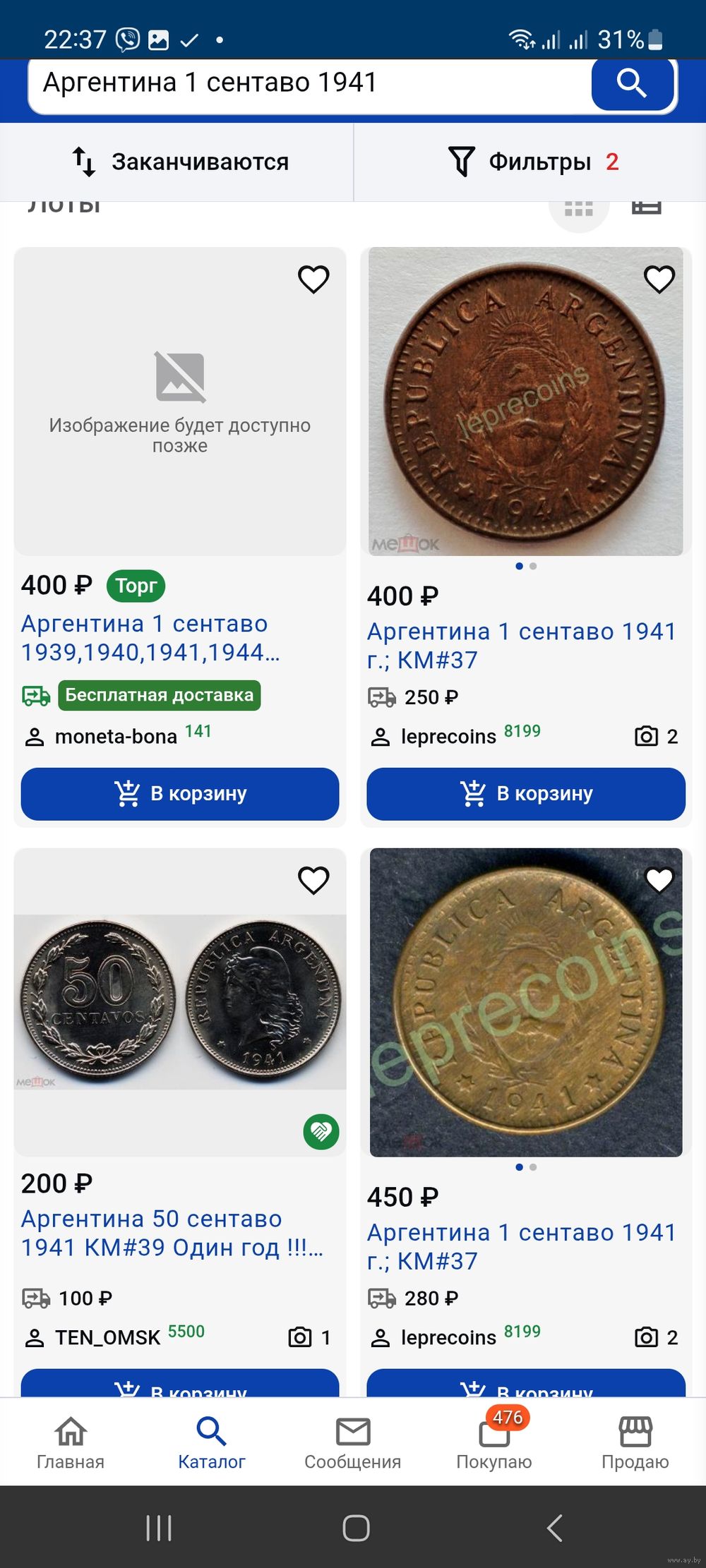This screenshot has height=1568, width=706.
Task: Open the 450 ₽ brass coin image
Action: (x=526, y=1002)
